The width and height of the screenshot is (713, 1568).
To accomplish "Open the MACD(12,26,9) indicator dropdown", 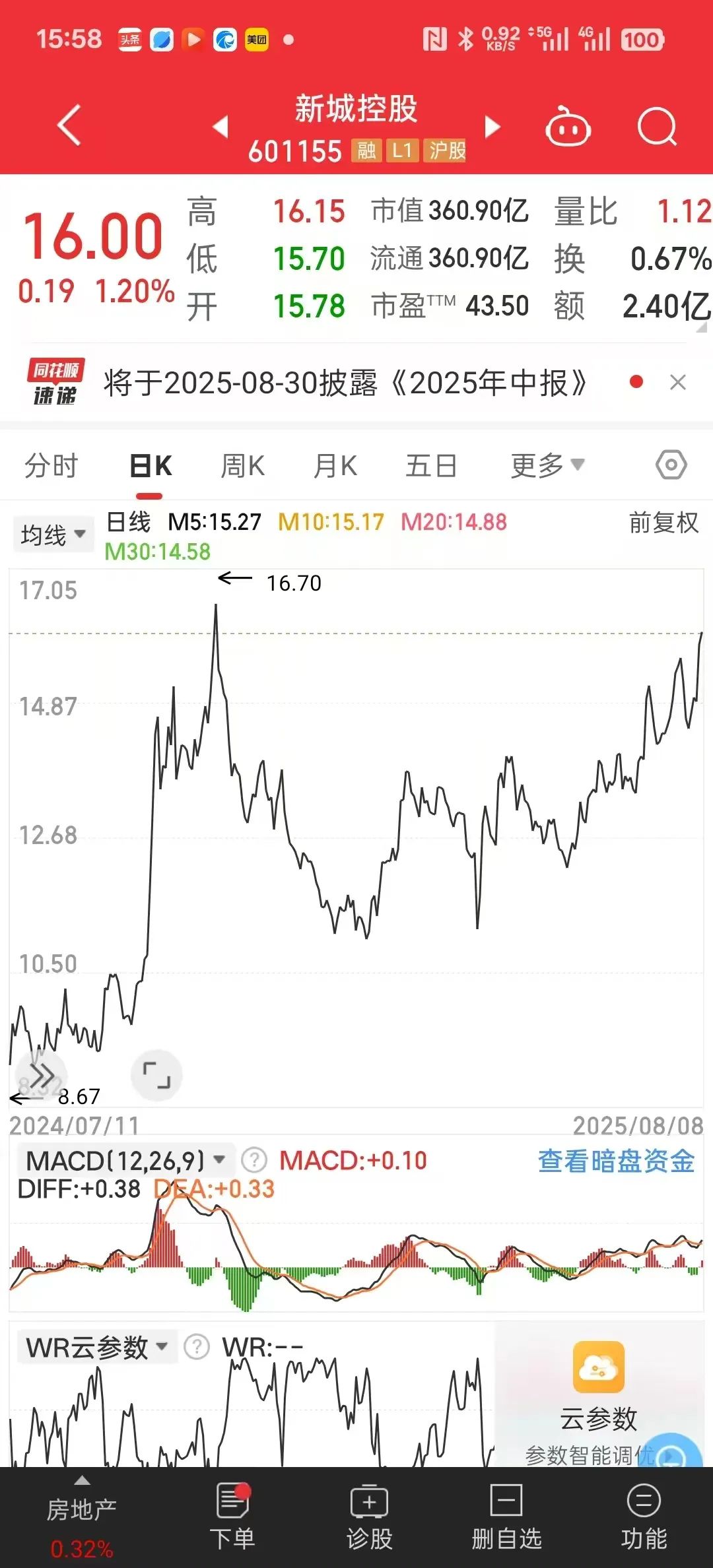I will pos(125,1160).
